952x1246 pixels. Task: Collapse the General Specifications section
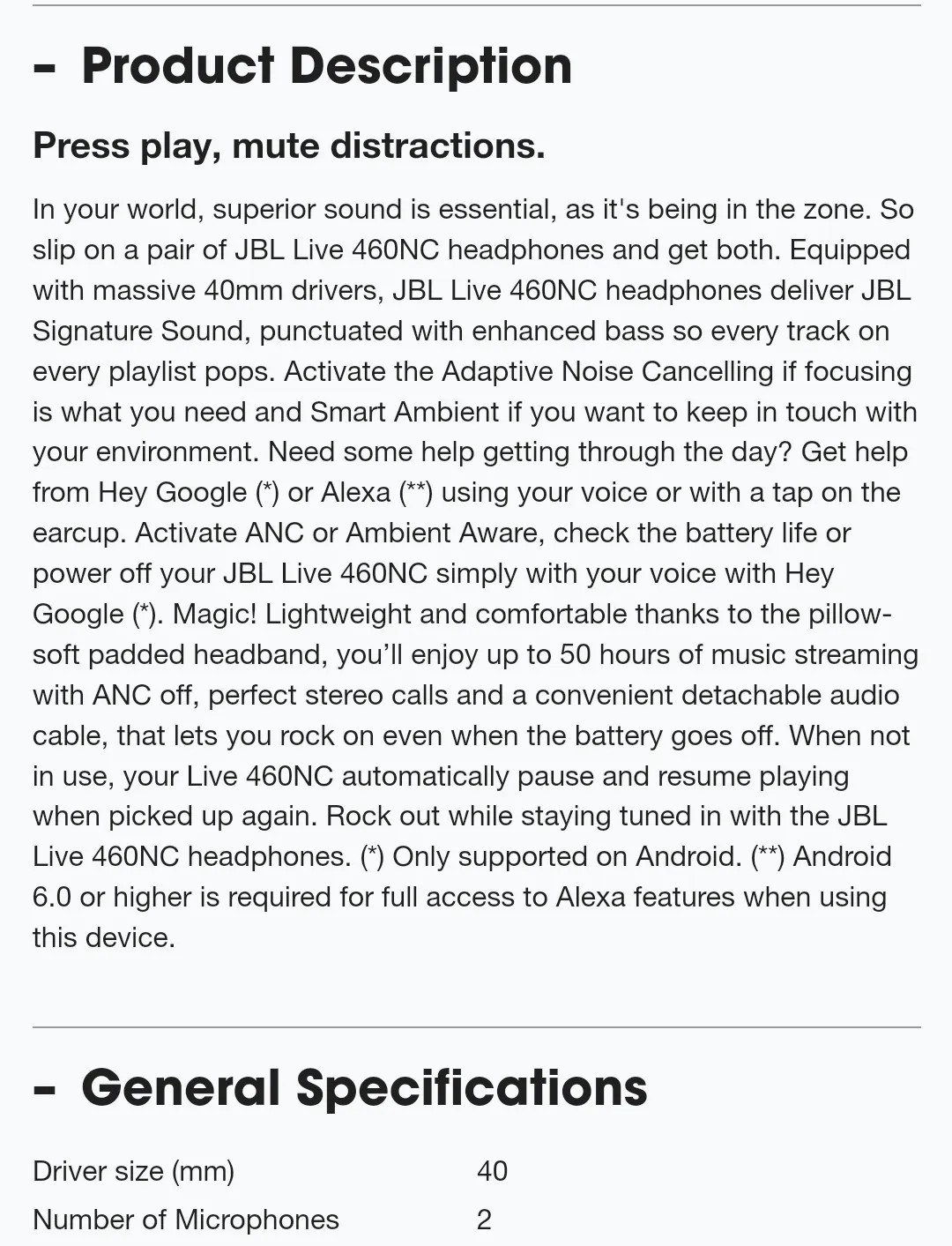pos(44,1089)
